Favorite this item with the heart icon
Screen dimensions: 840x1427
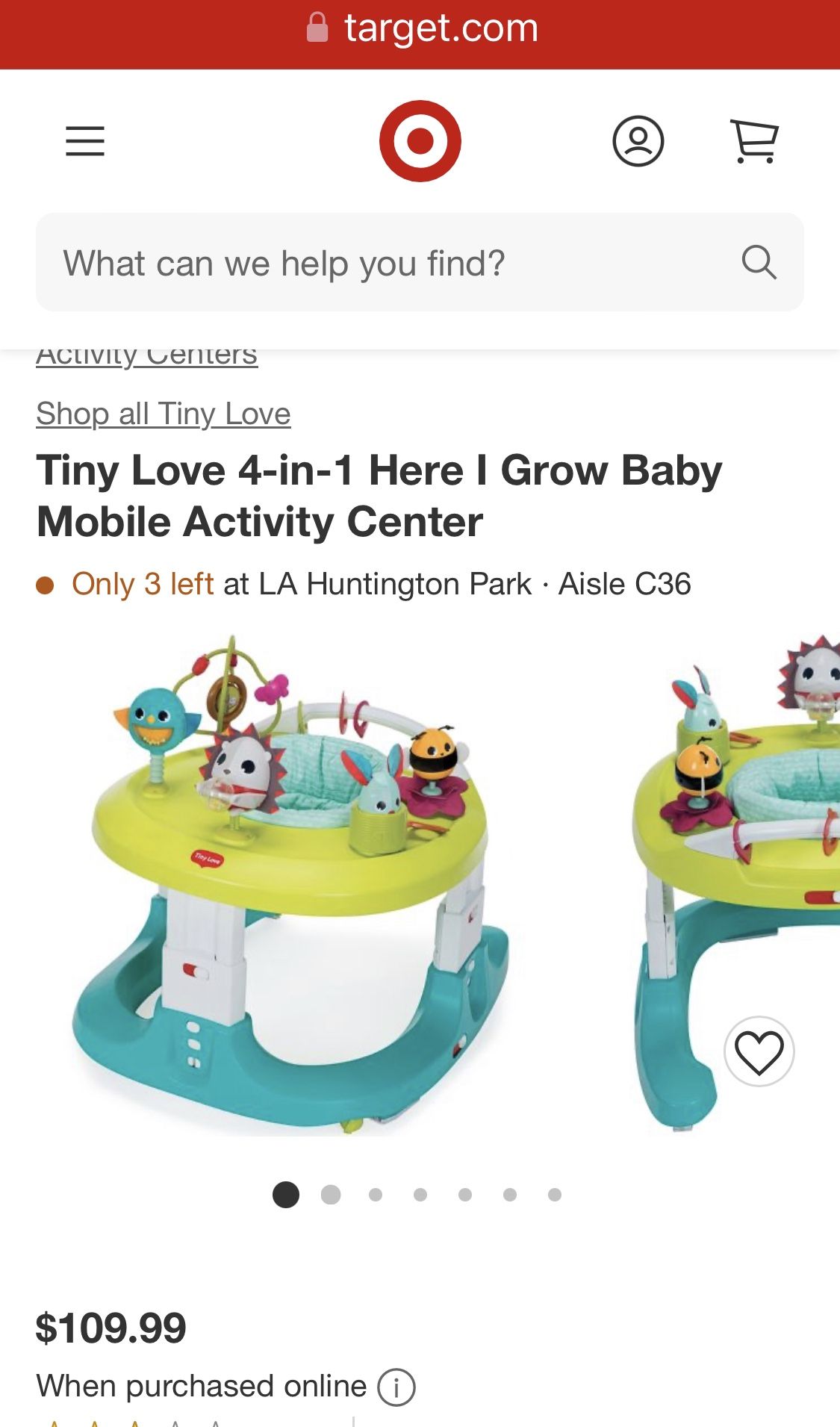pyautogui.click(x=759, y=1051)
